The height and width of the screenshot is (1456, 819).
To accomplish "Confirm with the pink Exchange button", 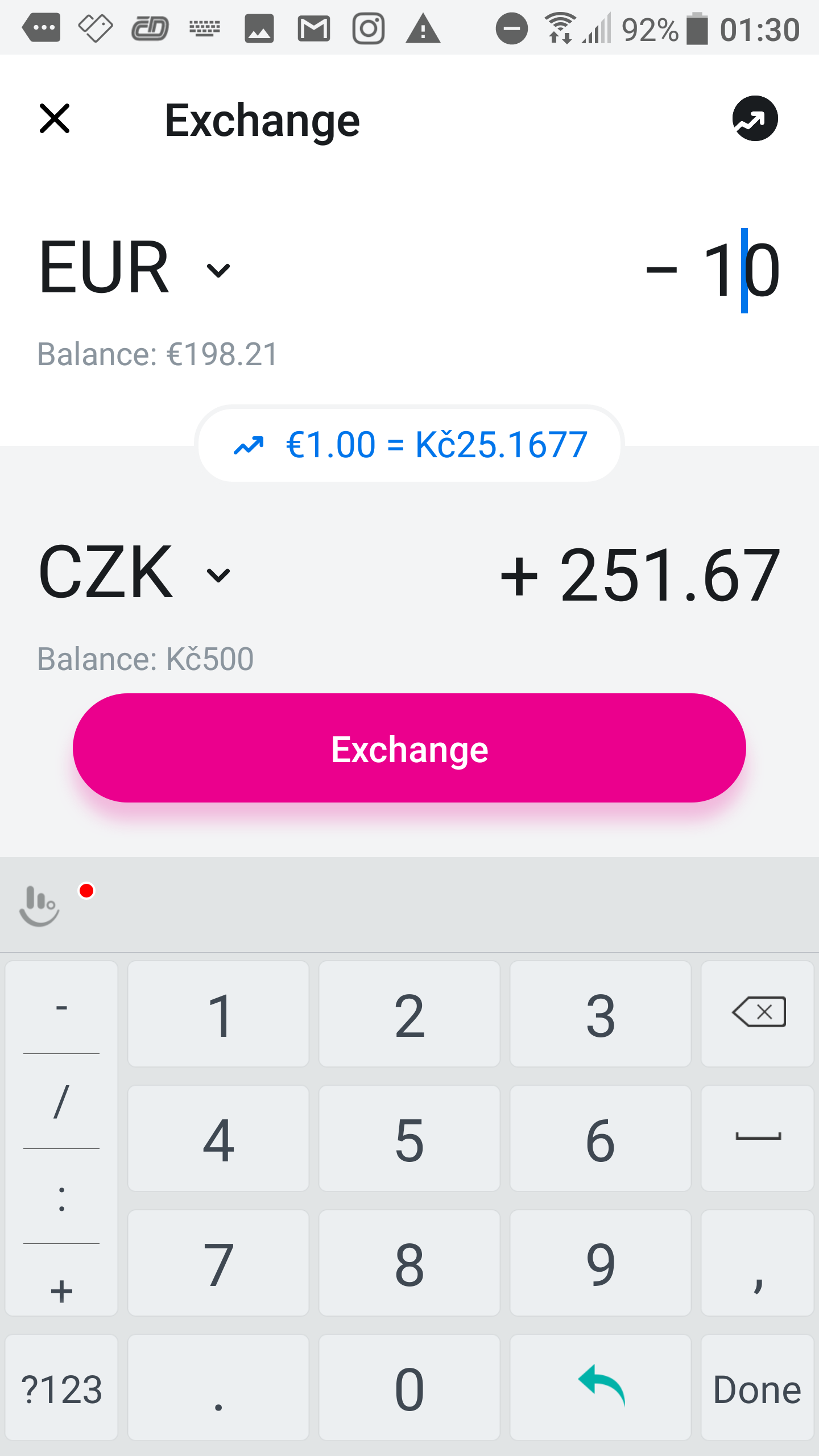I will (409, 748).
